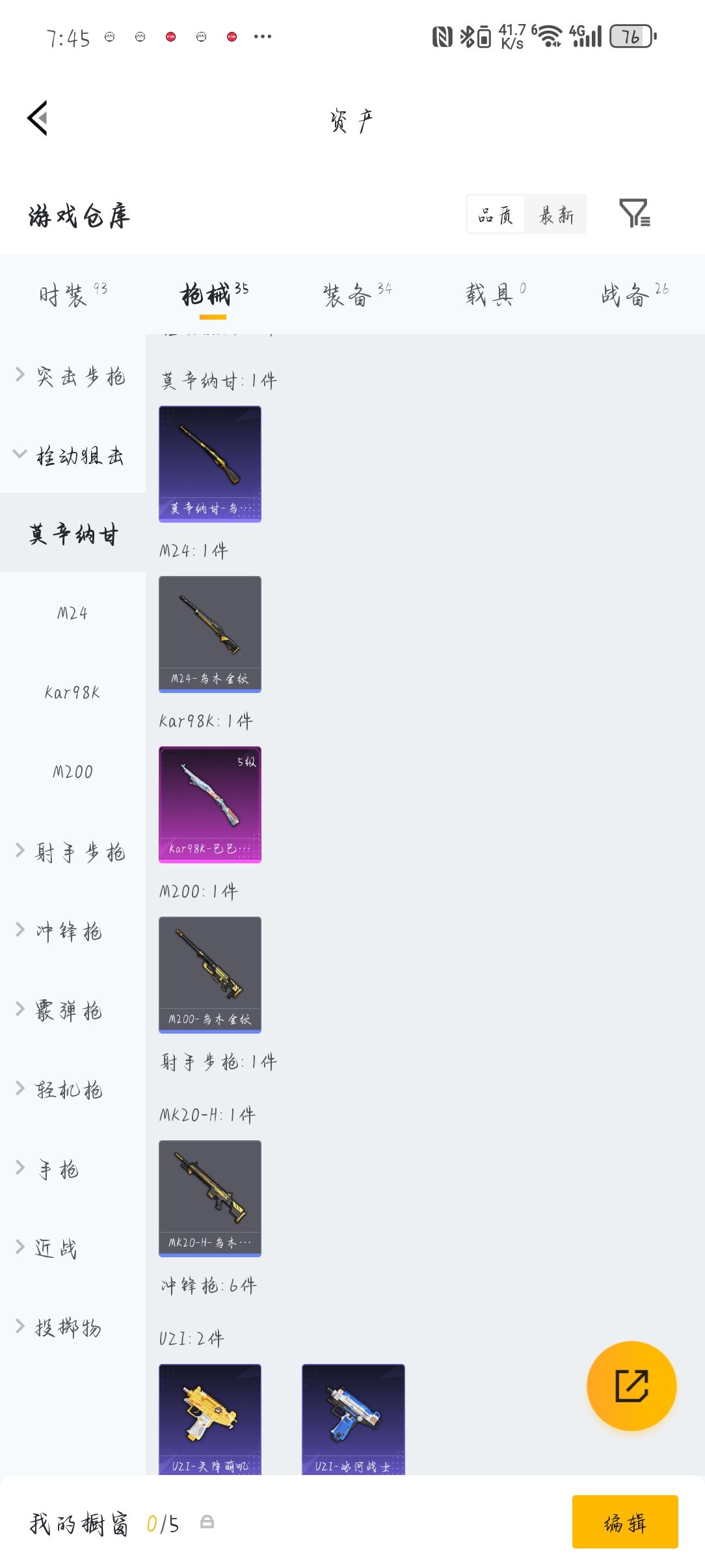Select M200 in the side list
This screenshot has height=1568, width=705.
point(72,772)
